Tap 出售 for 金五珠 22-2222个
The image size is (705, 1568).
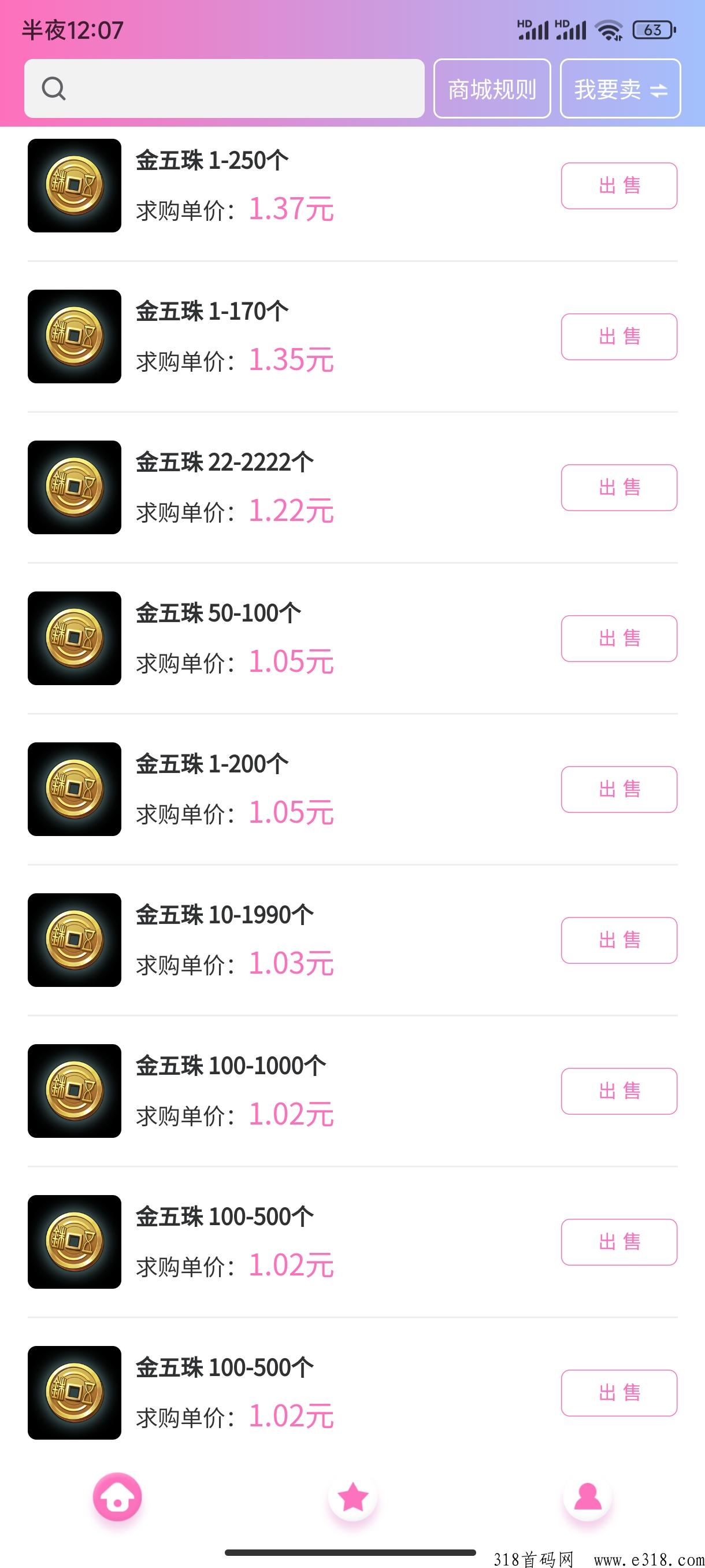point(619,487)
